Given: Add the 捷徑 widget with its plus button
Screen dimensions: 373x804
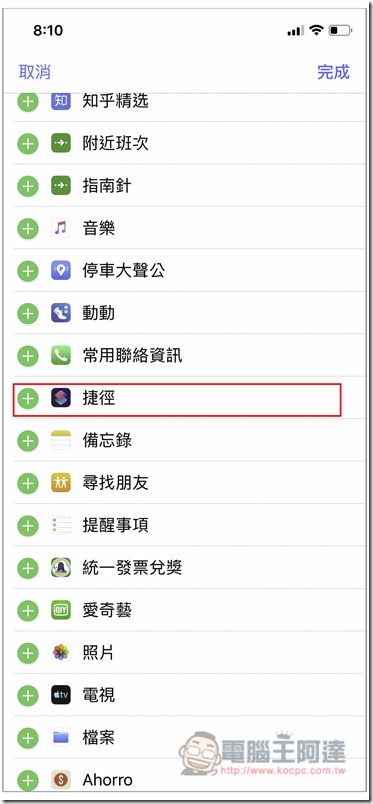Looking at the screenshot, I should click(x=28, y=398).
